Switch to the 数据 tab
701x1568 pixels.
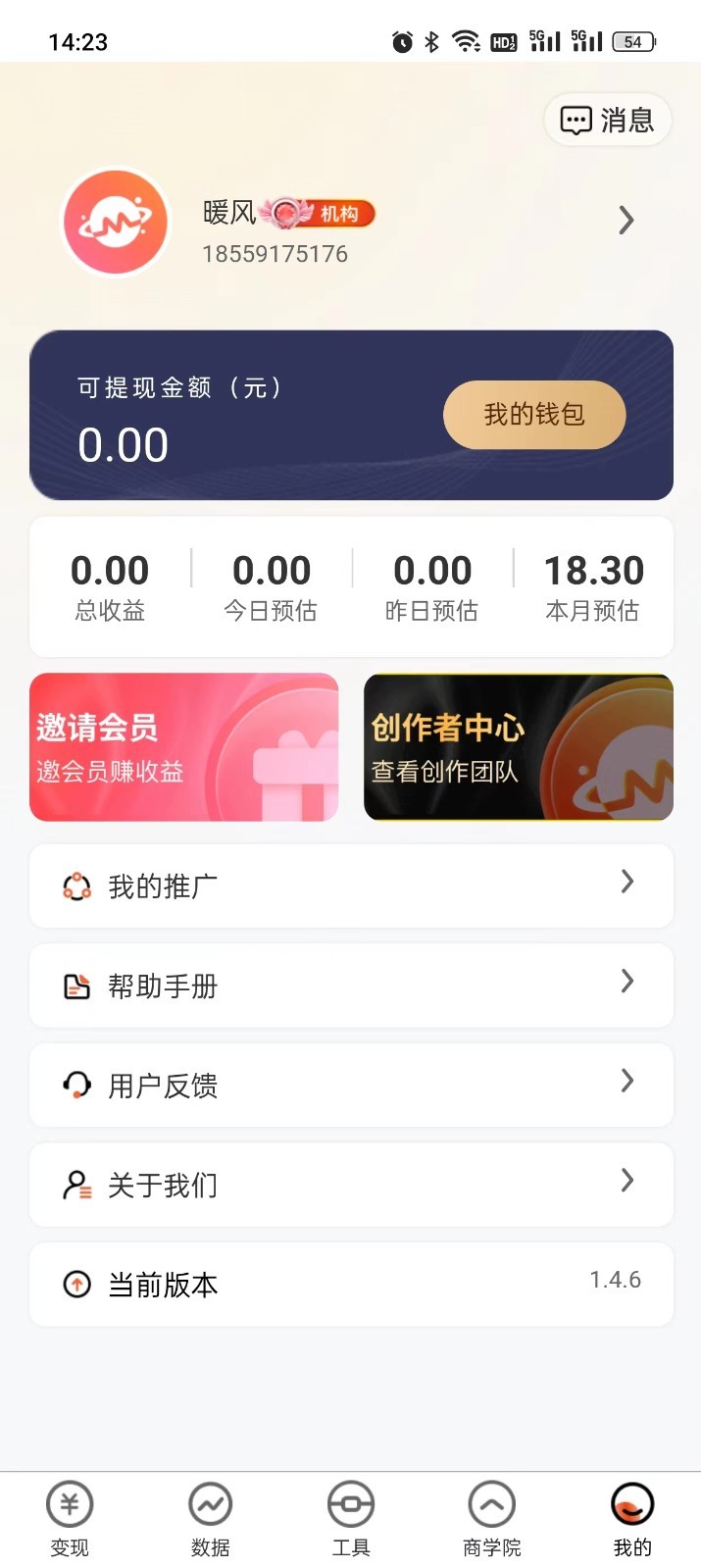(210, 1519)
